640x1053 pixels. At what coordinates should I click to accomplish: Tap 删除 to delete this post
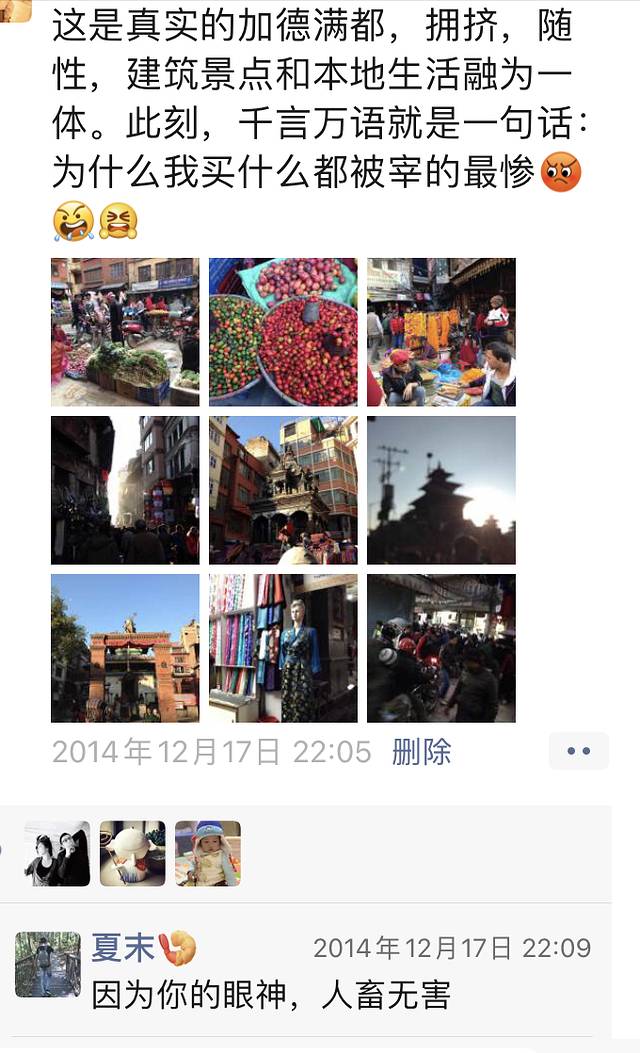tap(421, 752)
